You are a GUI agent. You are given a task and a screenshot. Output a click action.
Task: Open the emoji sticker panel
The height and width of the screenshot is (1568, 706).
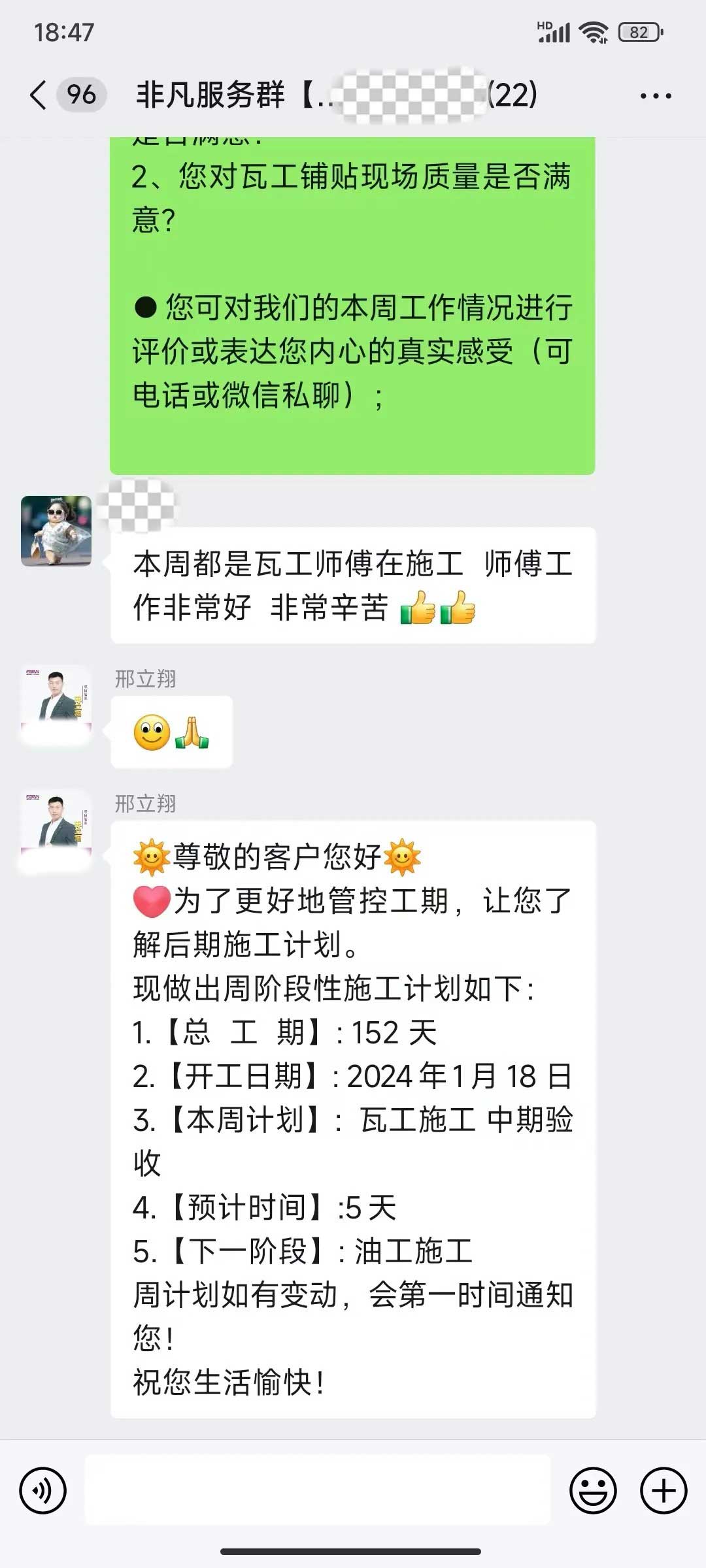tap(593, 1490)
